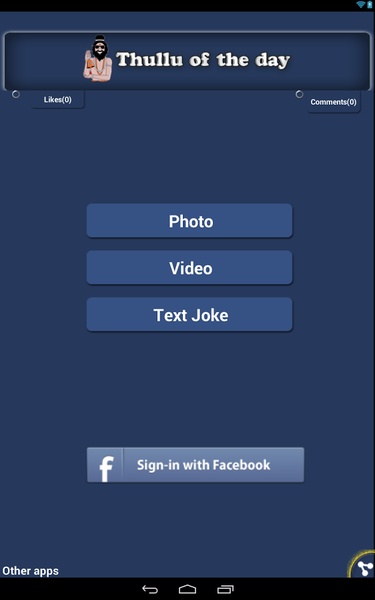Open the Other apps link

(30, 571)
